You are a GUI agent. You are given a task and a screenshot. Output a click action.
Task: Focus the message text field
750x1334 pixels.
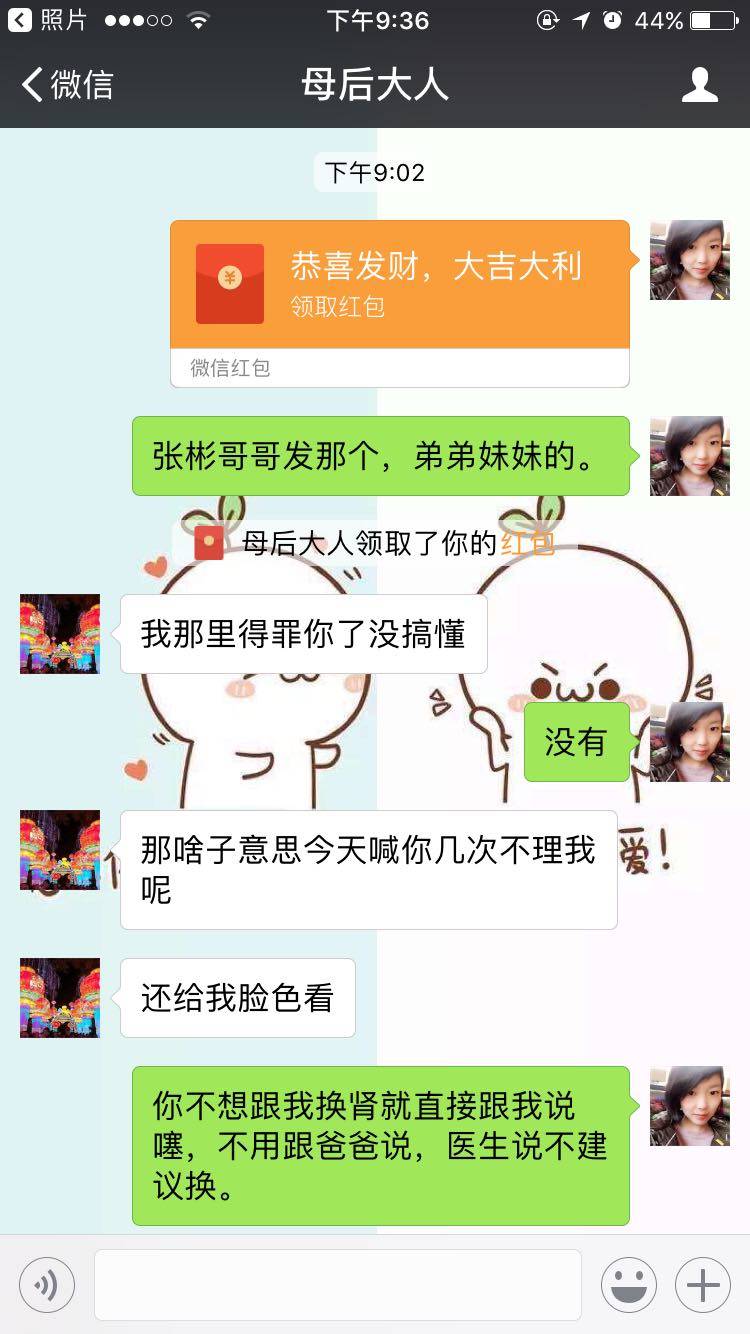(x=338, y=1285)
